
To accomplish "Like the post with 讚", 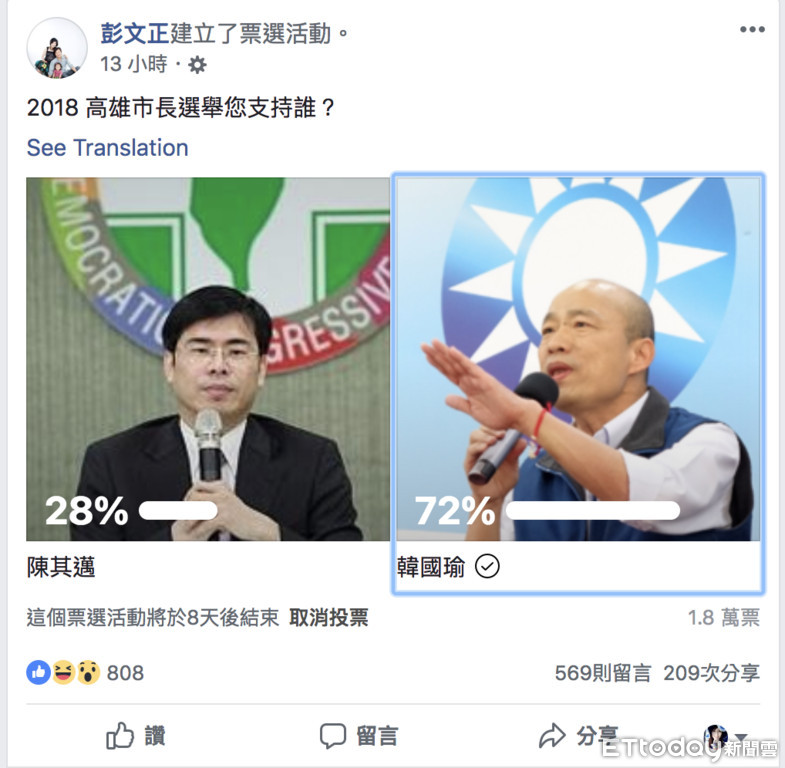I will [x=136, y=737].
